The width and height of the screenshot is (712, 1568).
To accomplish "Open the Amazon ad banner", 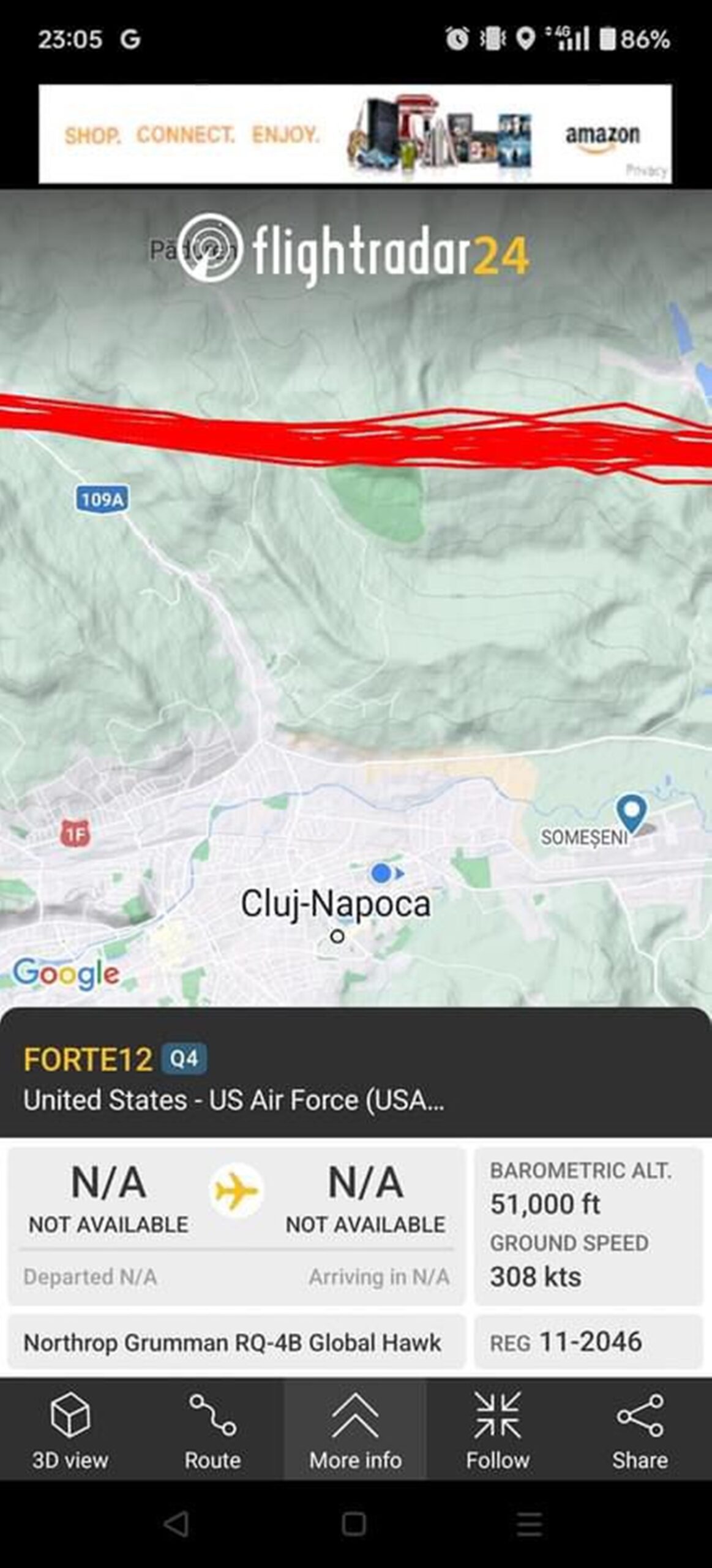I will (355, 134).
